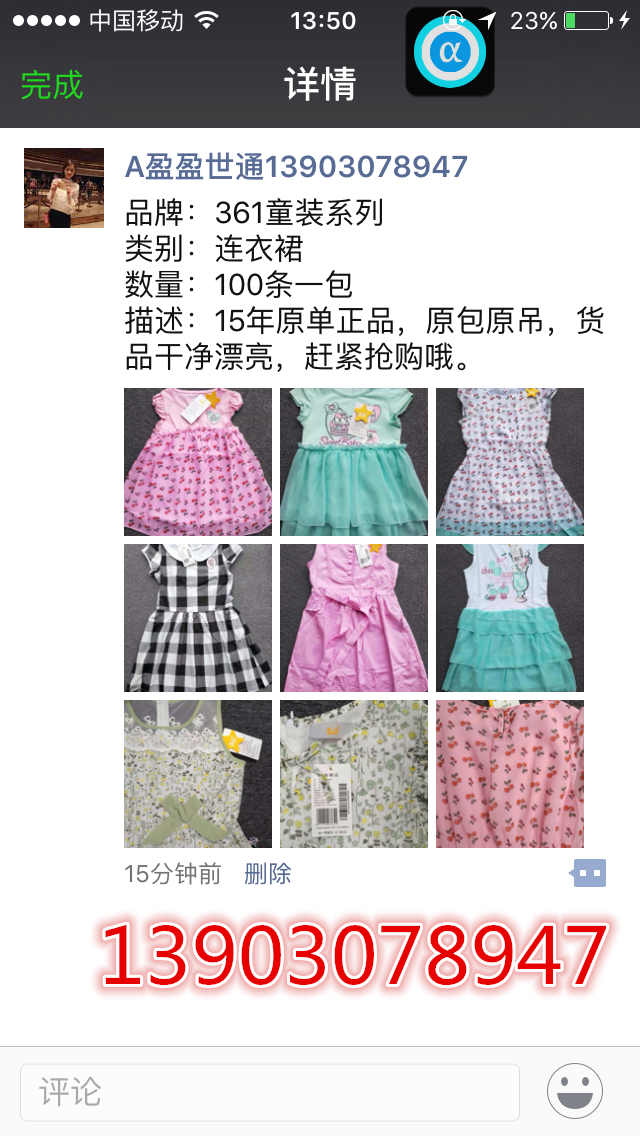Screen dimensions: 640x1136
Task: View the floral dress with barcode tag
Action: (354, 774)
